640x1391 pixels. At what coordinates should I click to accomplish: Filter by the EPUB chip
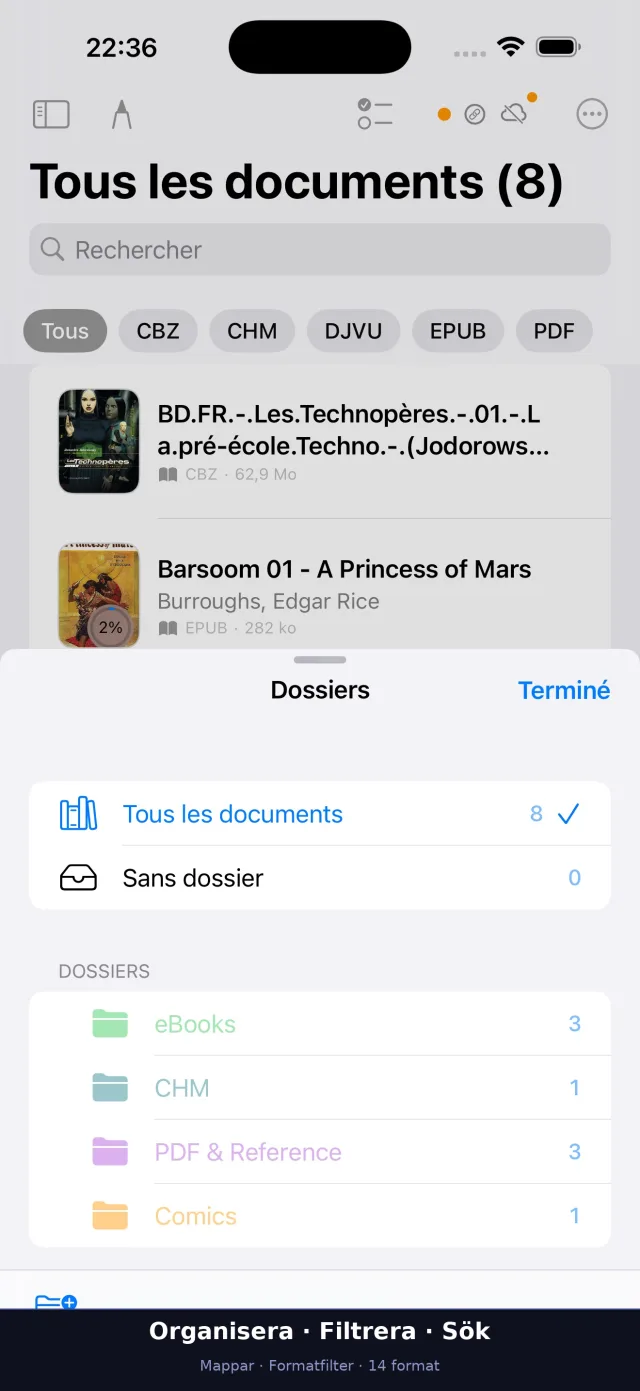(x=458, y=331)
